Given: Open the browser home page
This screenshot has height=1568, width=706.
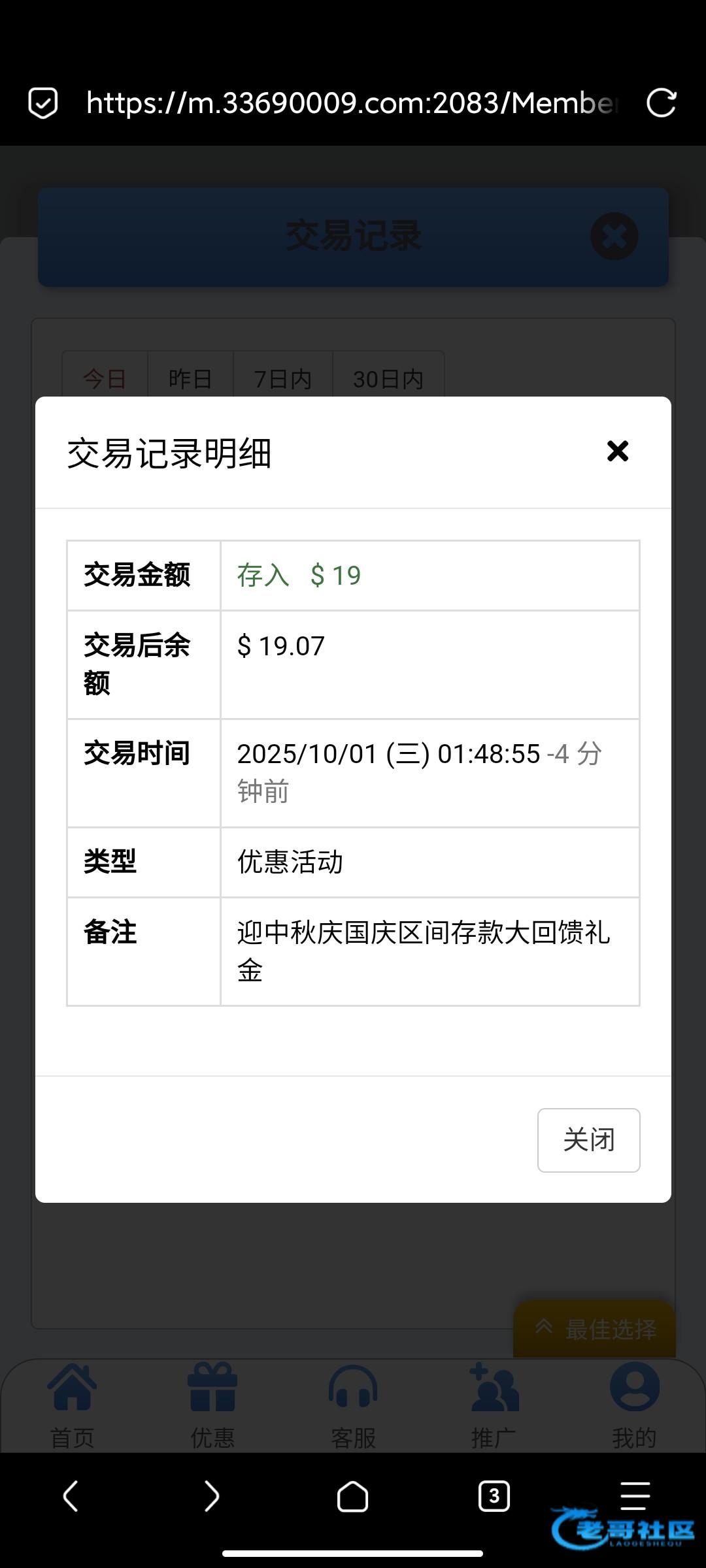Looking at the screenshot, I should (x=352, y=1495).
